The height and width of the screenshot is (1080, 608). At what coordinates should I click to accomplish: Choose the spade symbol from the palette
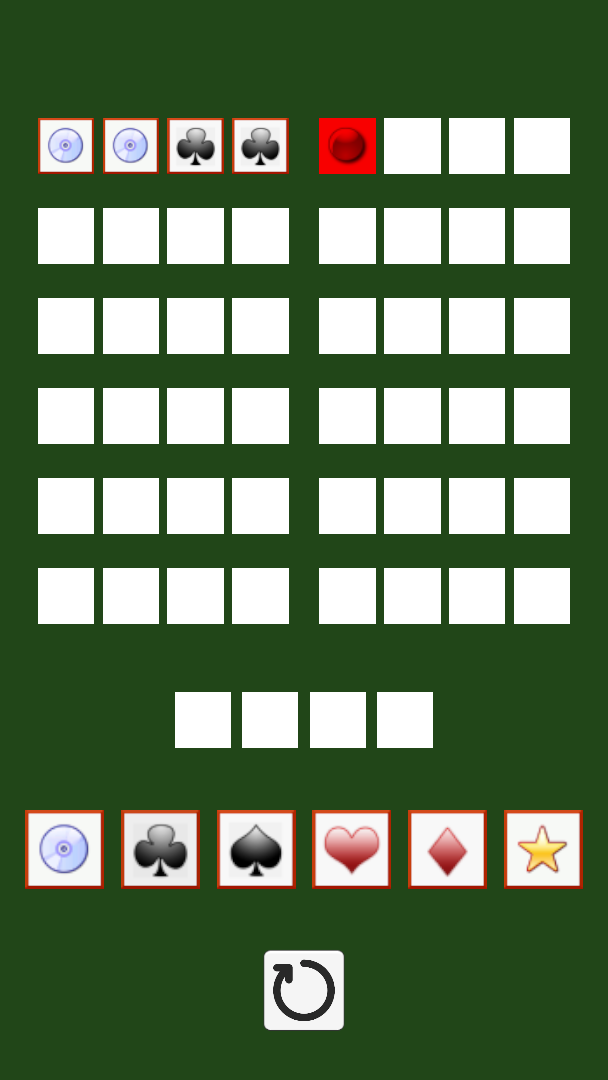click(x=256, y=849)
